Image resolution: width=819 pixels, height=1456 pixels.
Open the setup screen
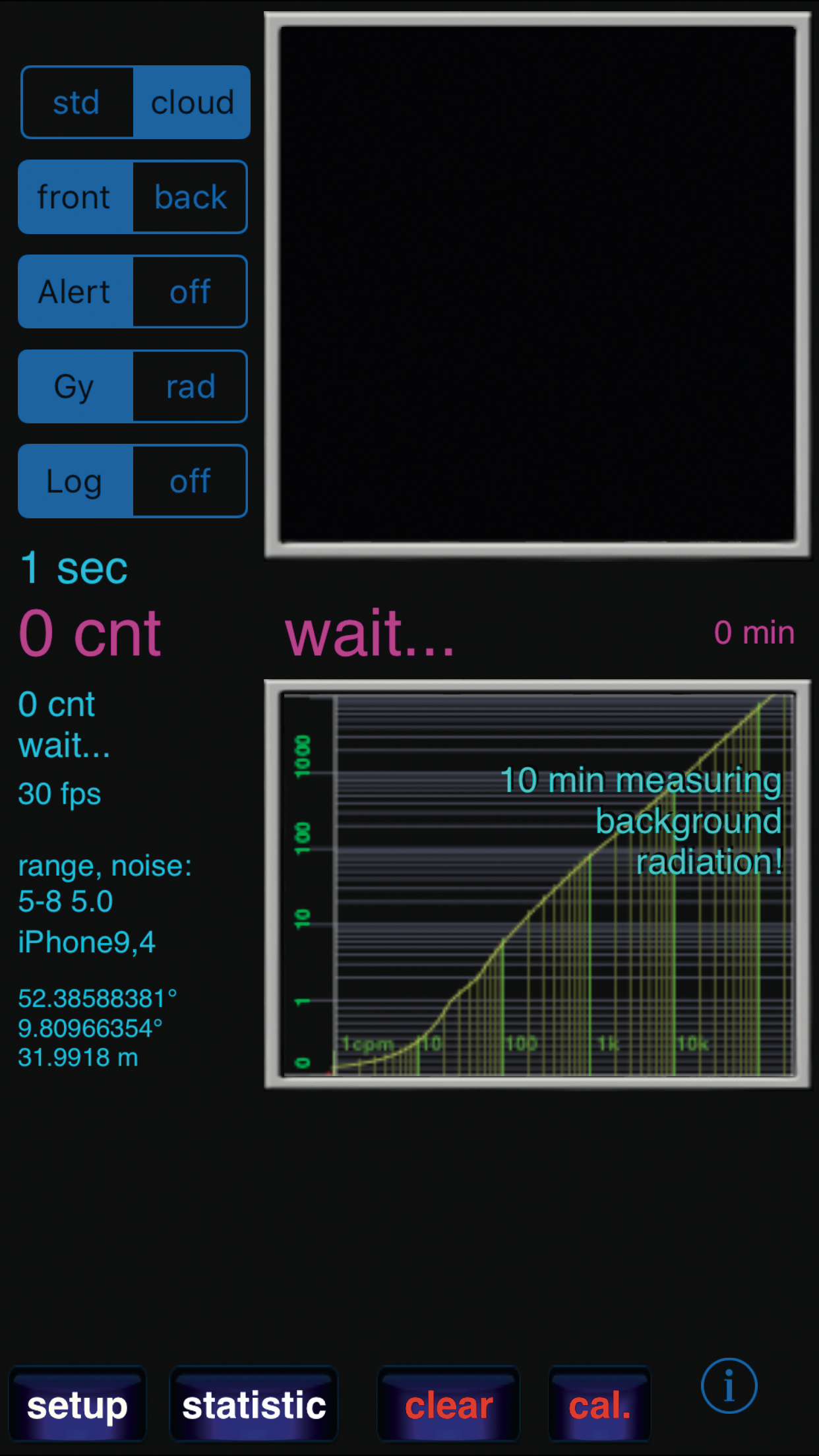pyautogui.click(x=77, y=1405)
